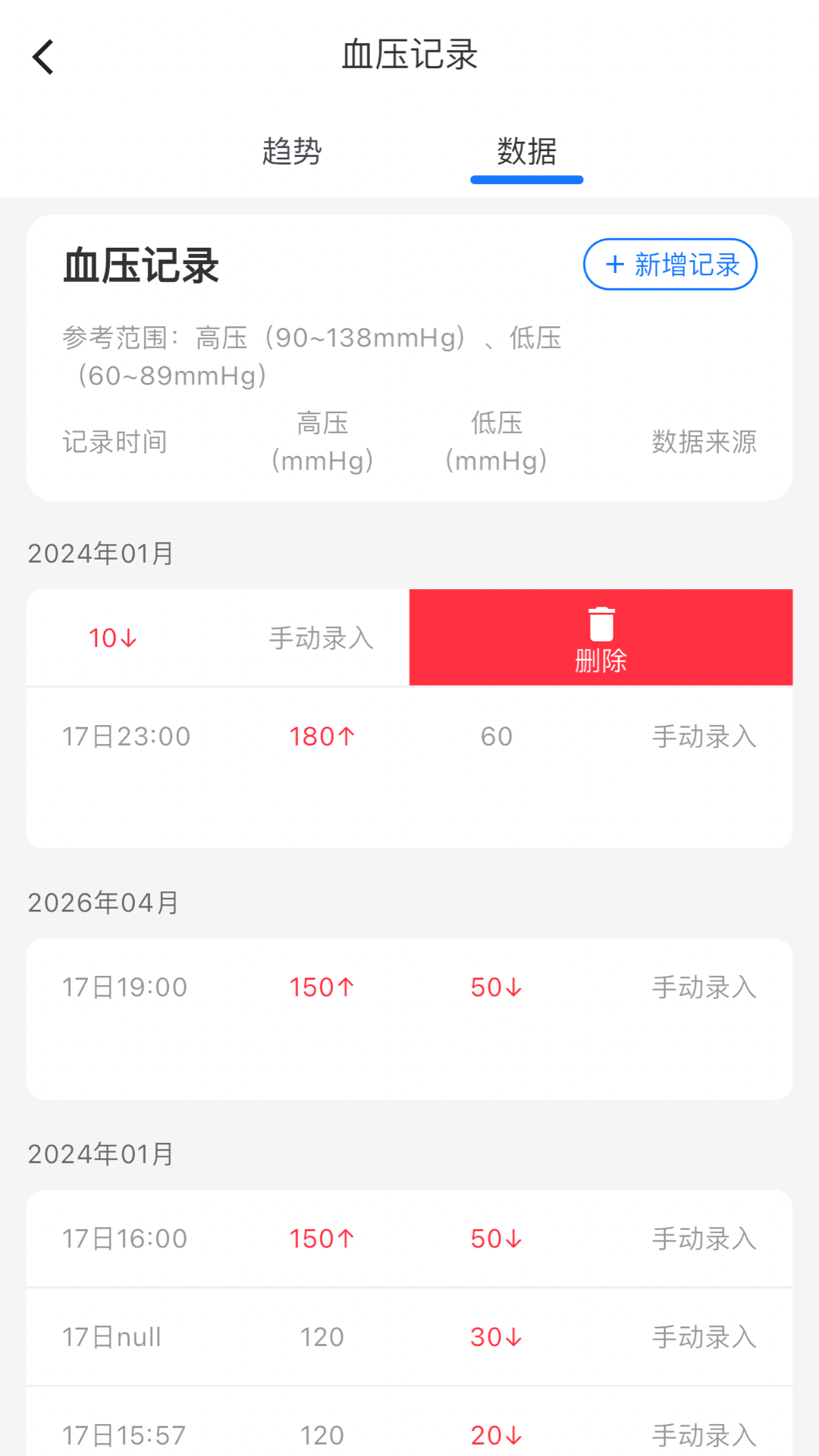Tap 手动录入 on the swiped record
Image resolution: width=819 pixels, height=1456 pixels.
321,638
